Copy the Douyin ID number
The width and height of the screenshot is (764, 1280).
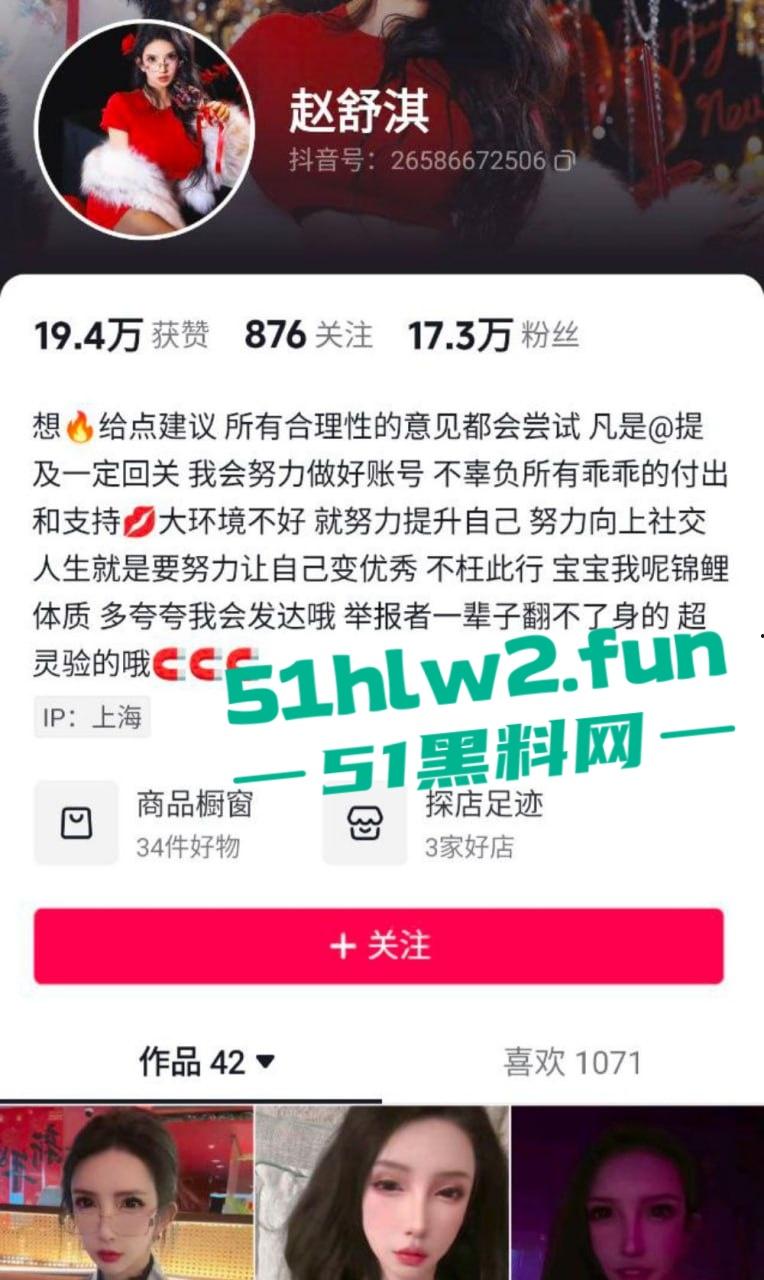(566, 160)
